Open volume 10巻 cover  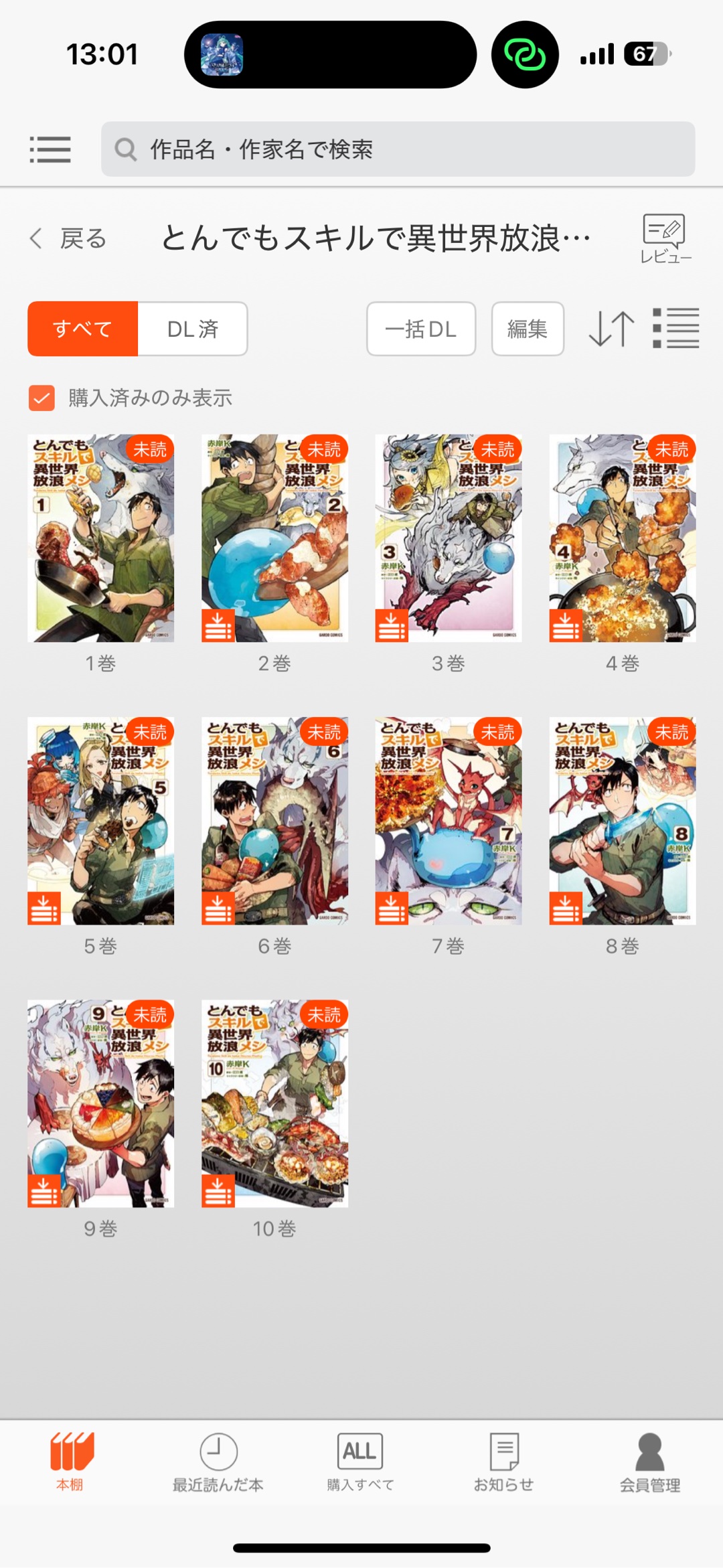point(274,1103)
